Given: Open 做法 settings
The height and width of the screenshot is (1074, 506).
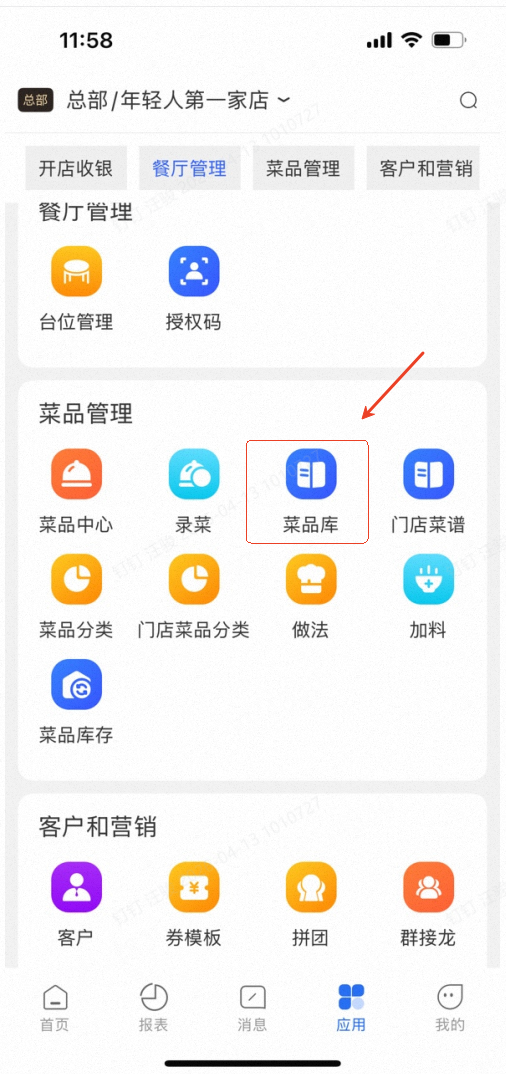Looking at the screenshot, I should (x=311, y=597).
